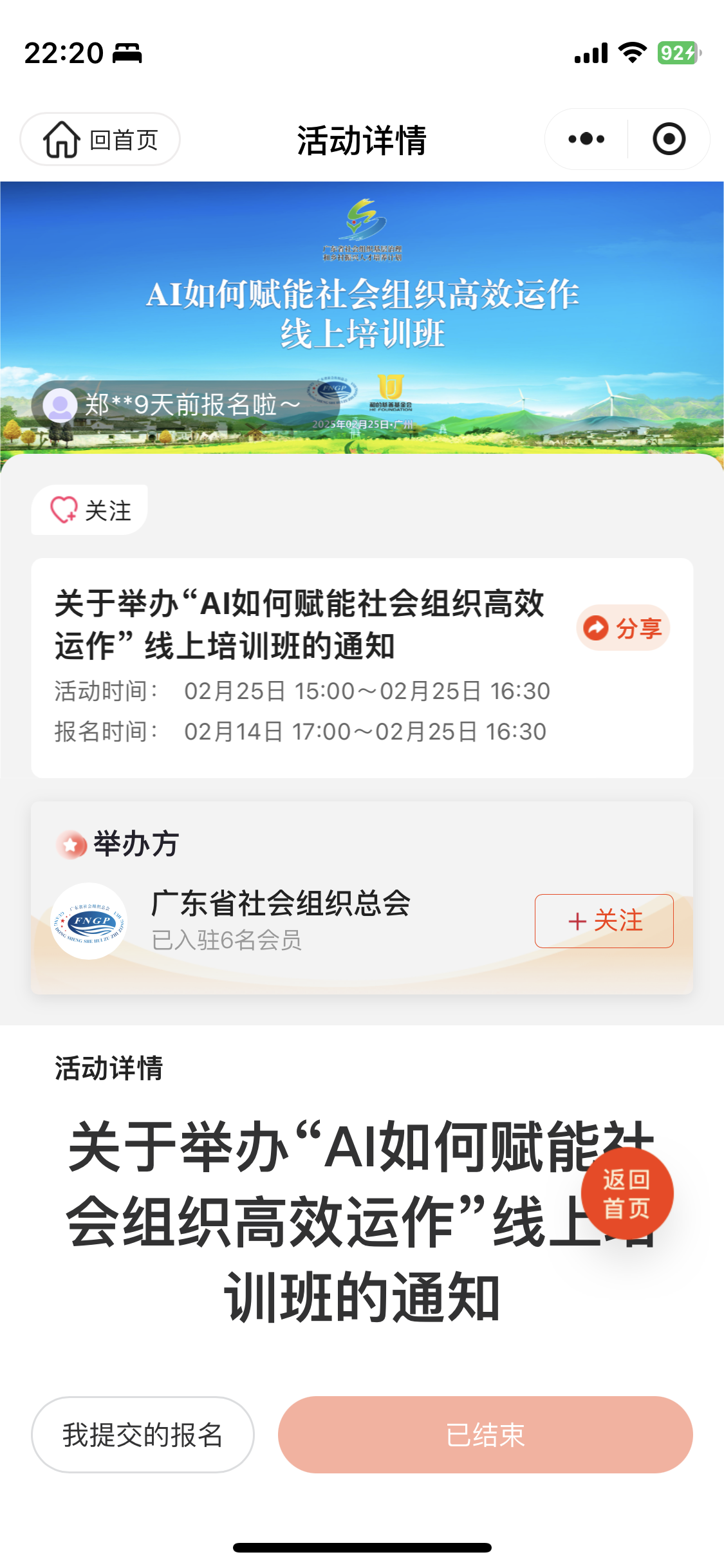Viewport: 724px width, 1568px height.
Task: Follow organizer 广东省社会组织总会 with + 关注
Action: pyautogui.click(x=604, y=921)
